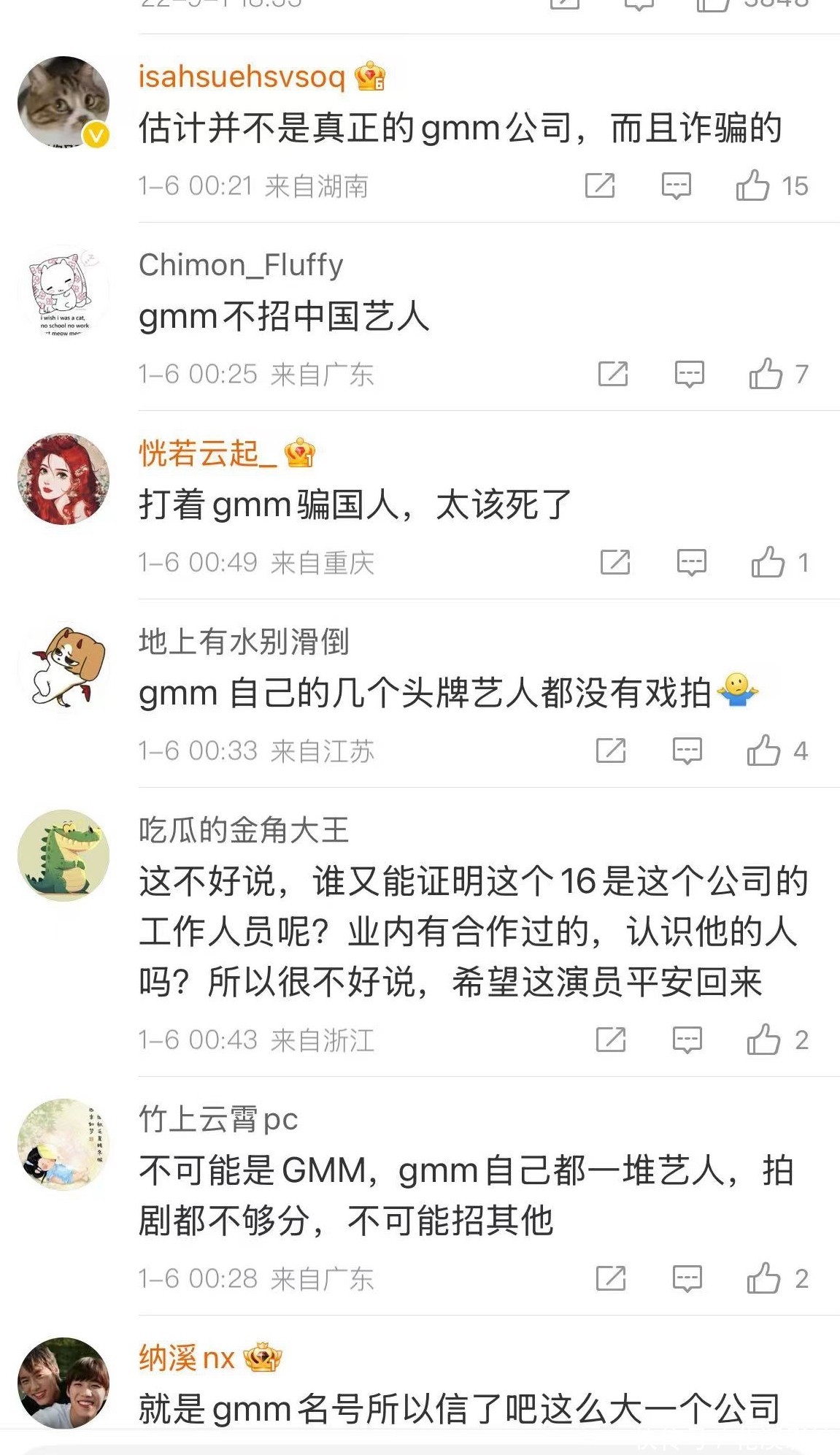Repost isahsuehsvsoq's comment

pyautogui.click(x=600, y=186)
